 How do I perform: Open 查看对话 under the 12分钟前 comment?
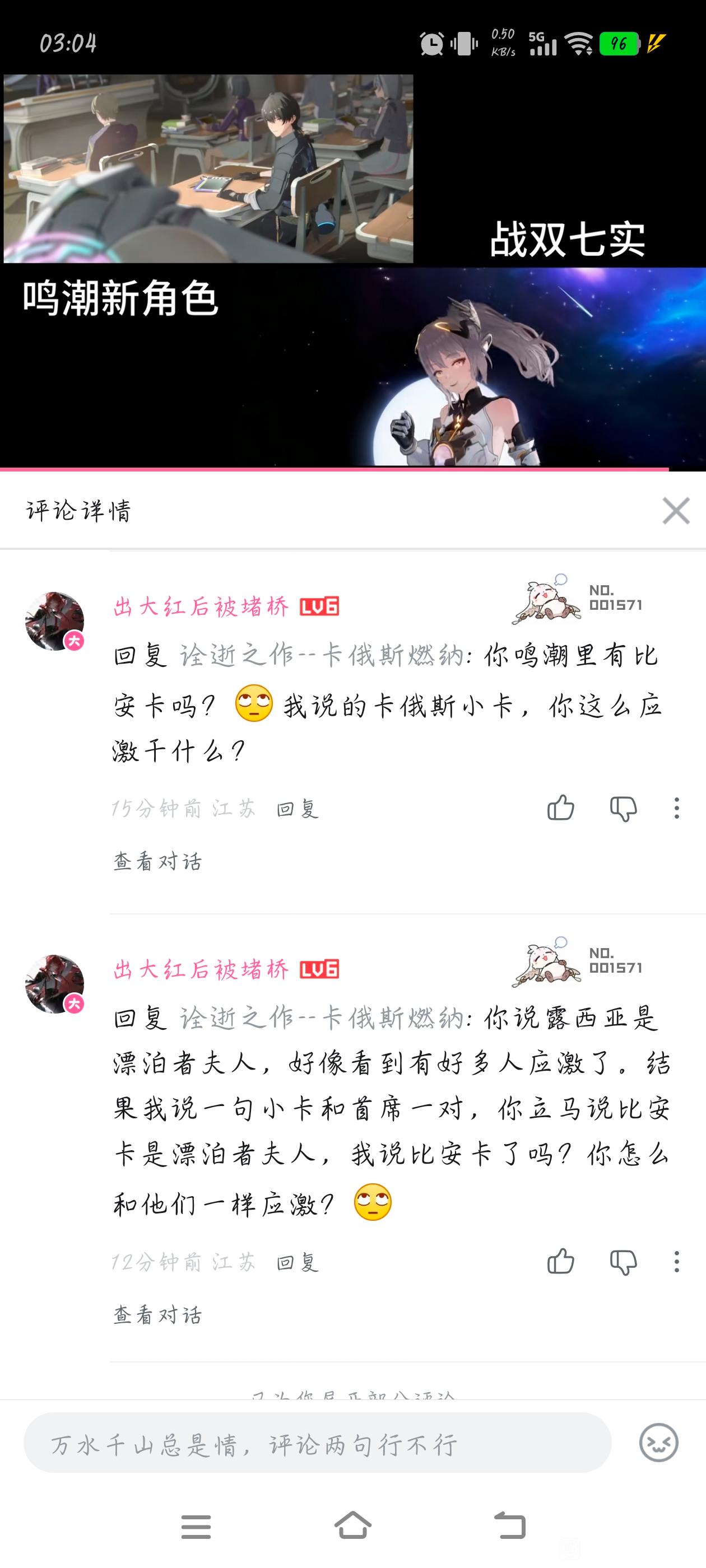click(157, 1315)
